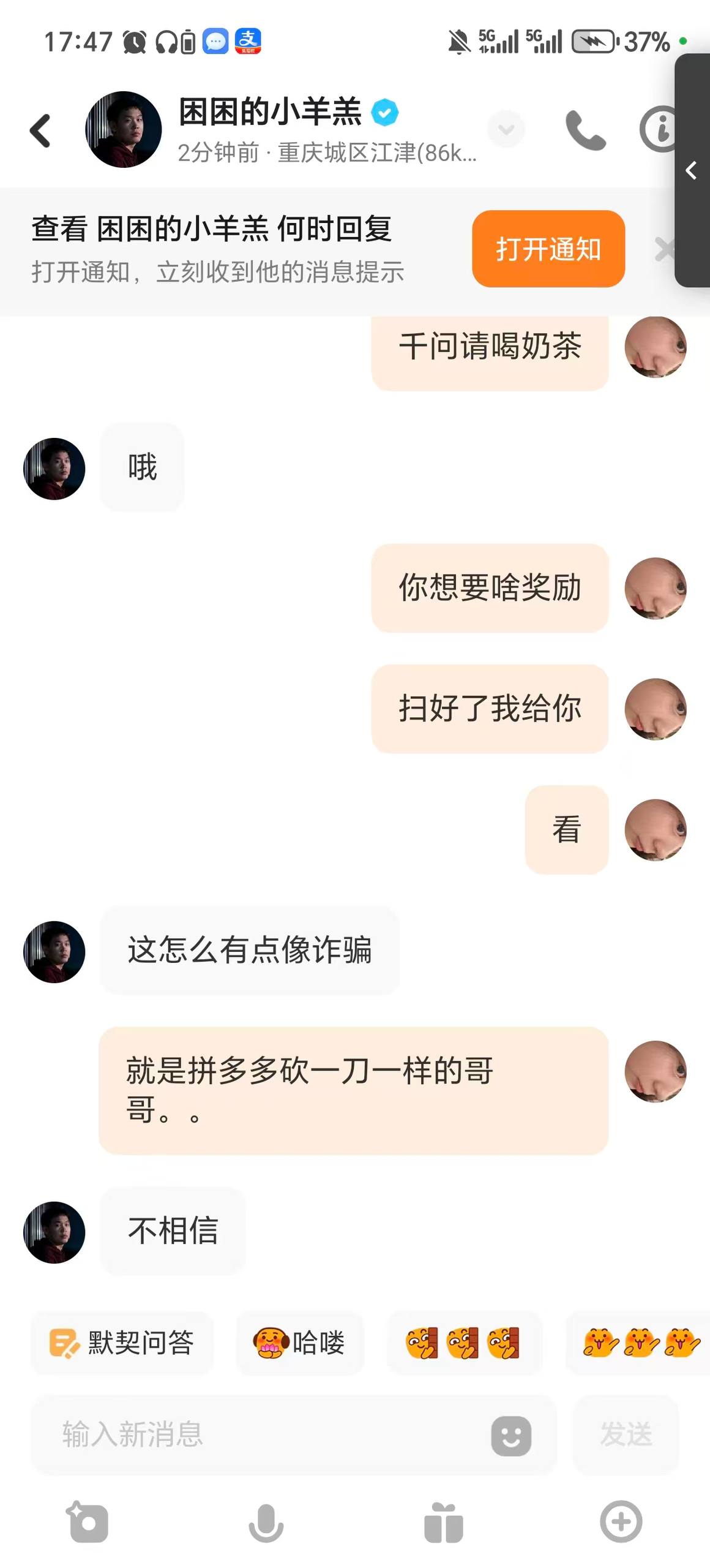This screenshot has width=710, height=1568.
Task: Open the chat info icon
Action: tap(659, 130)
